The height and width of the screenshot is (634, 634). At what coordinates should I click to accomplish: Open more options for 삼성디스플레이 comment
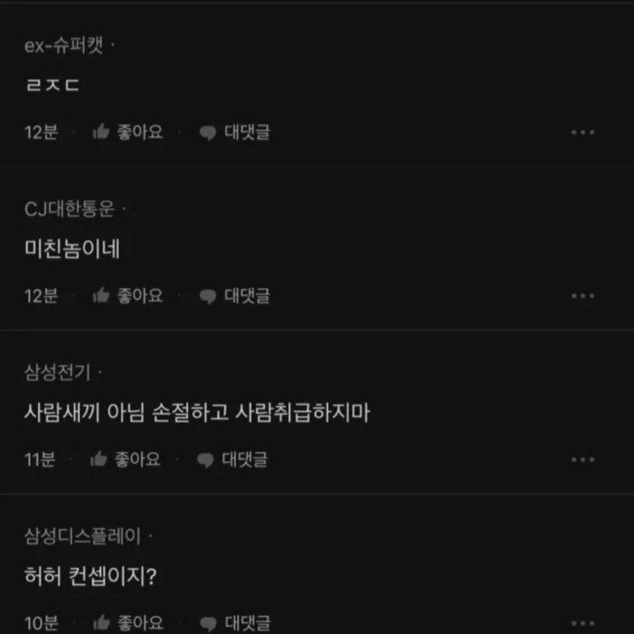point(583,623)
